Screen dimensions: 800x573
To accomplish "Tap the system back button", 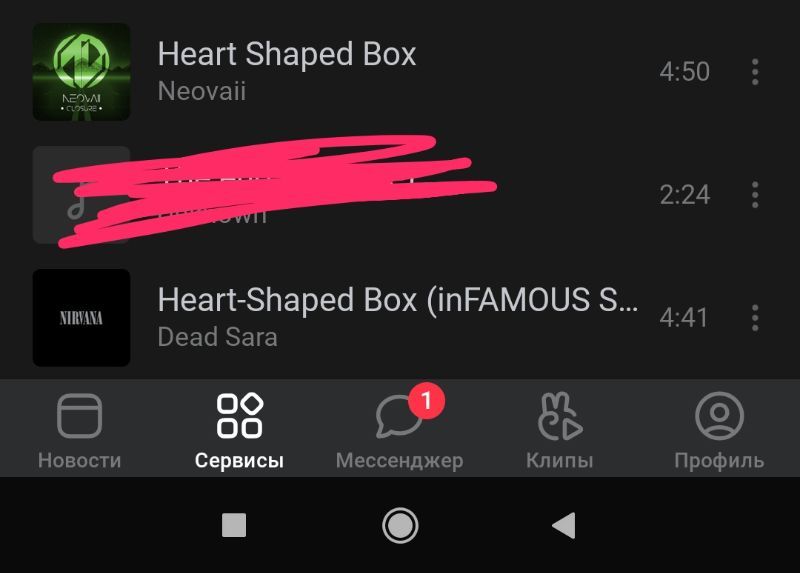I will pos(564,525).
